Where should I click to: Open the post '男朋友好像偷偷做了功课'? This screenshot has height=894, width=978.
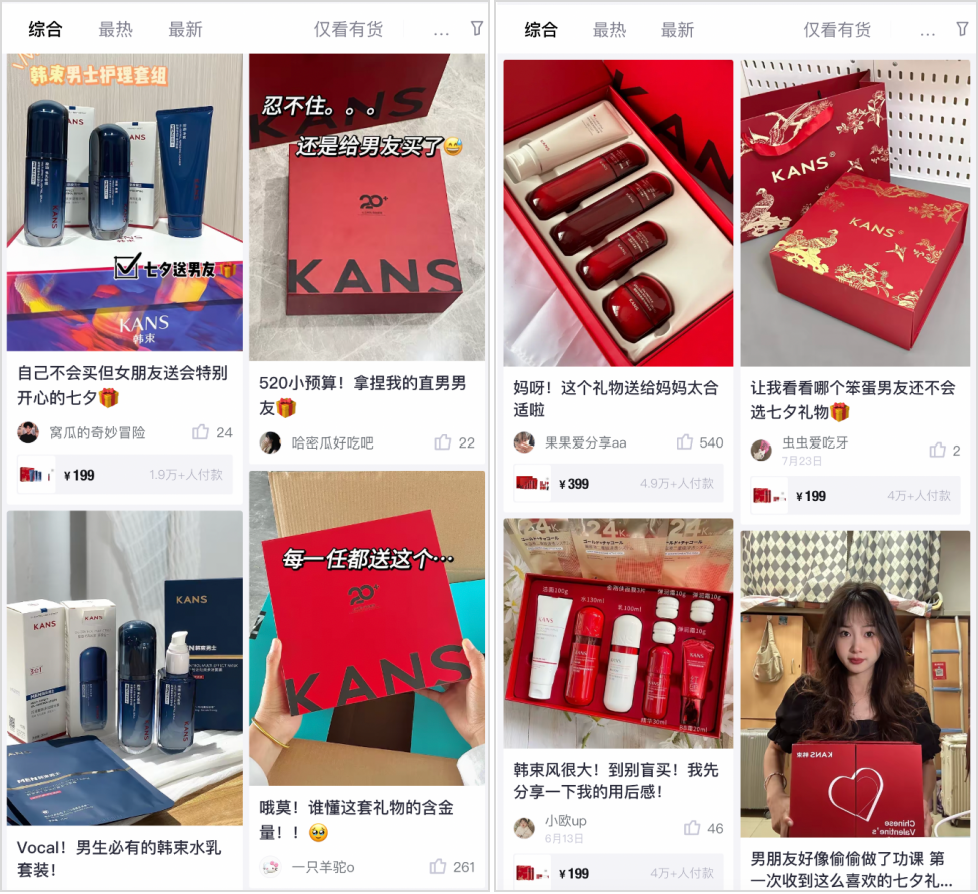[x=853, y=869]
